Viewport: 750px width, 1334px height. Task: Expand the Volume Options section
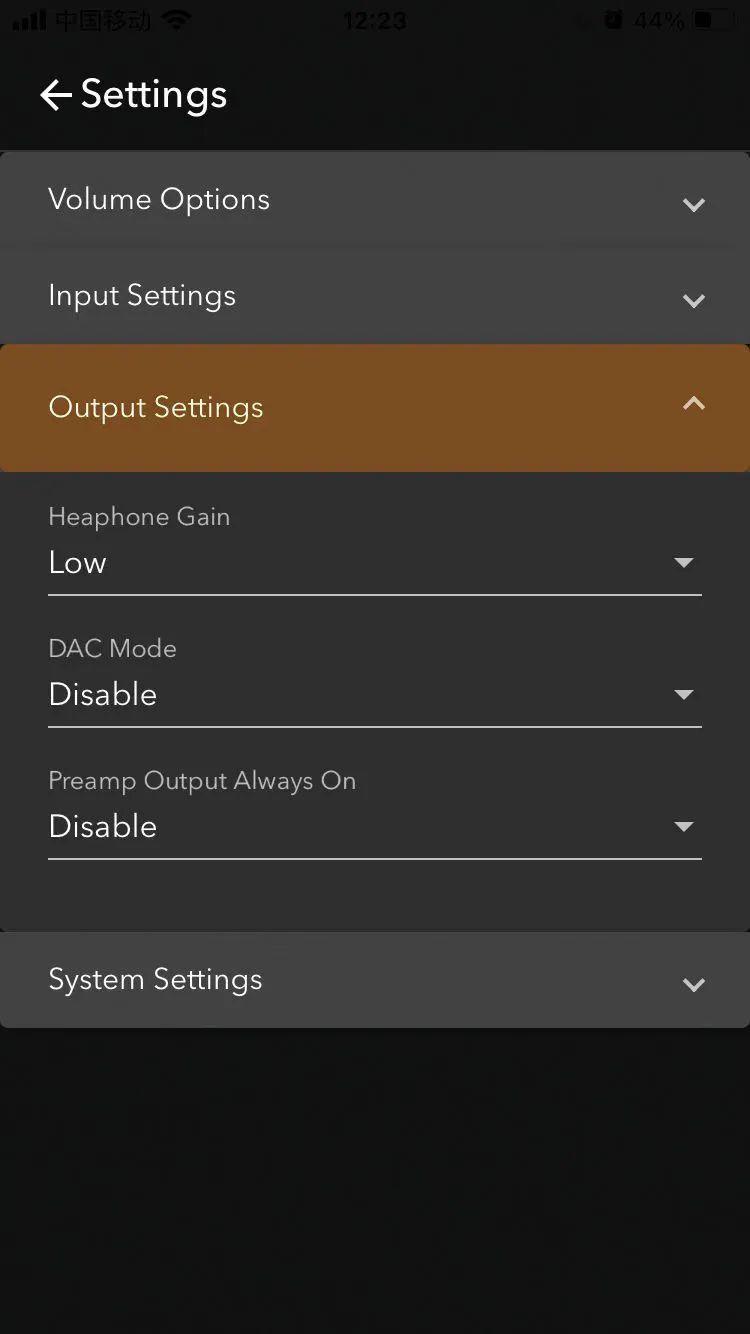pyautogui.click(x=374, y=200)
